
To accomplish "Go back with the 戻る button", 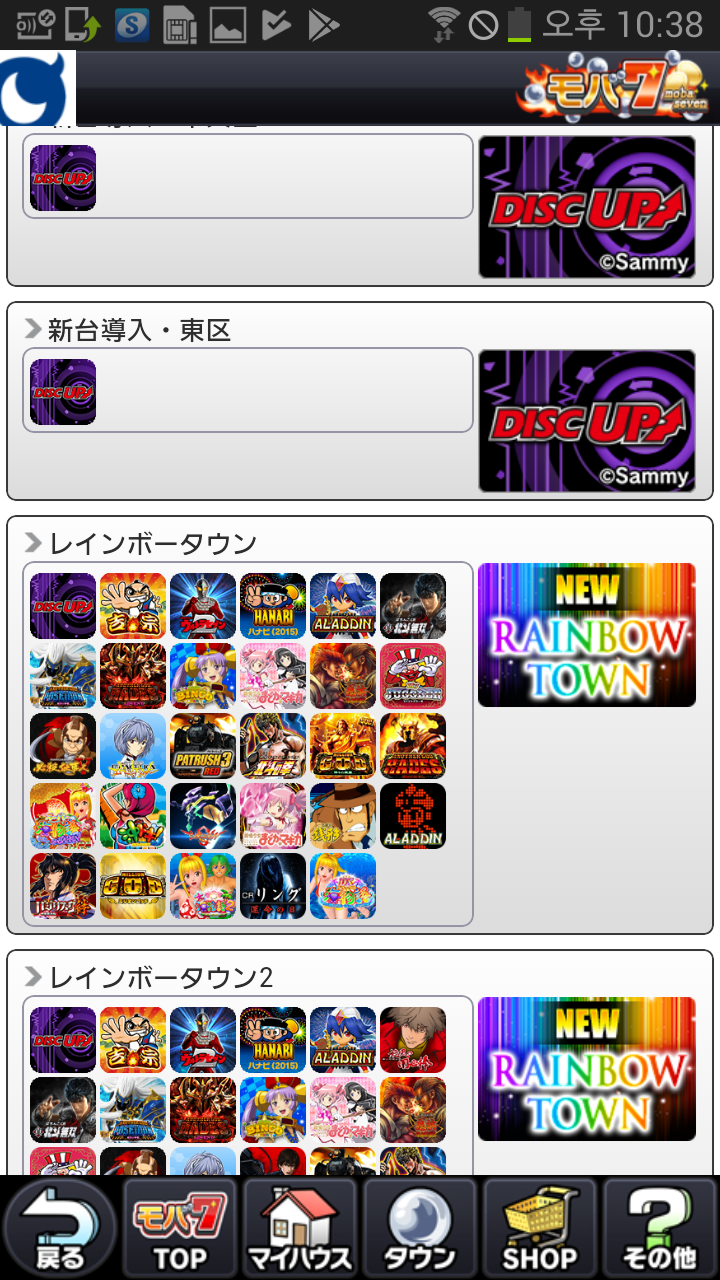I will [60, 1228].
